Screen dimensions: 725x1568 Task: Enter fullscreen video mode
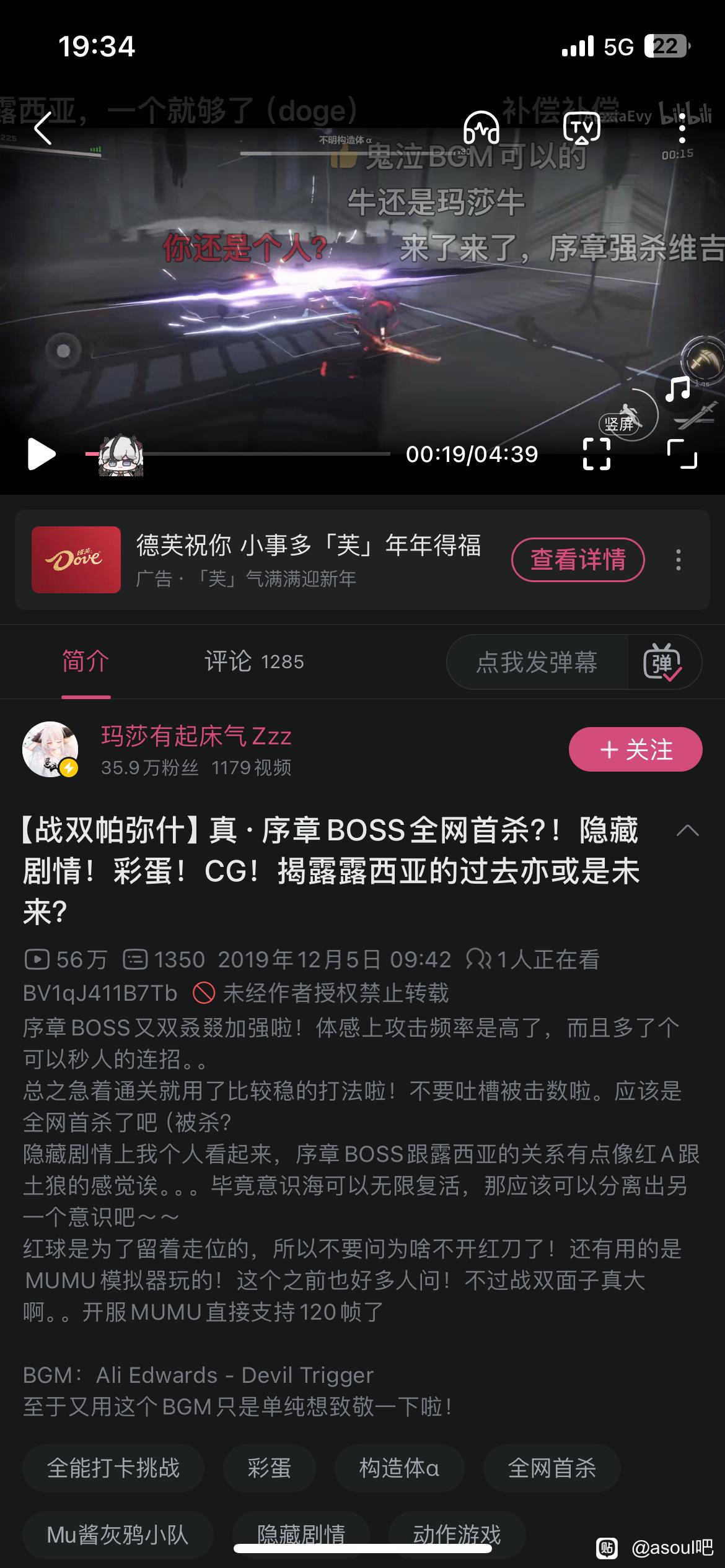[682, 455]
